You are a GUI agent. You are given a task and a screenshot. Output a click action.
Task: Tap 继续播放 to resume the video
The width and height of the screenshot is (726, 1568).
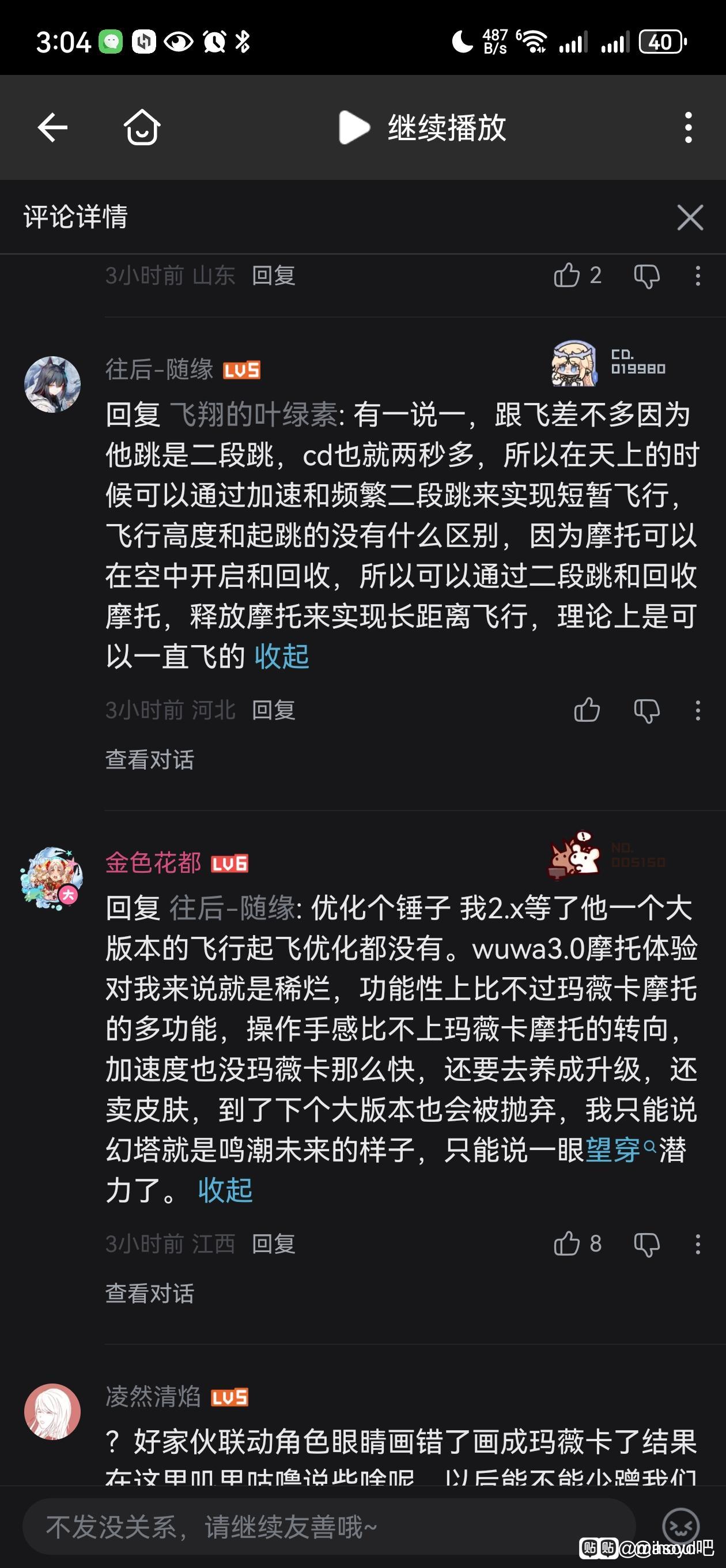[x=423, y=128]
